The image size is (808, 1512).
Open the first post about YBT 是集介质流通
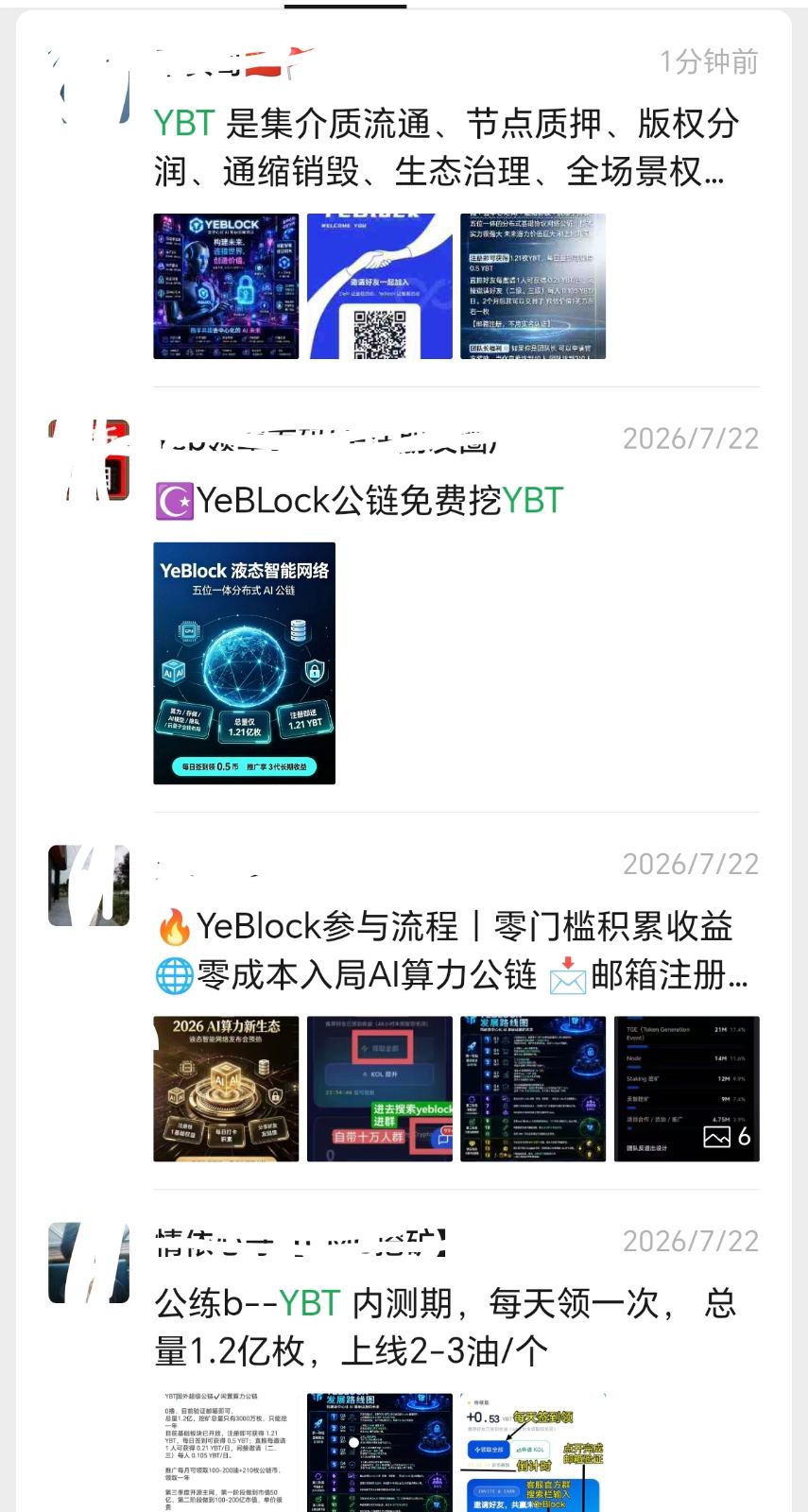coord(446,147)
